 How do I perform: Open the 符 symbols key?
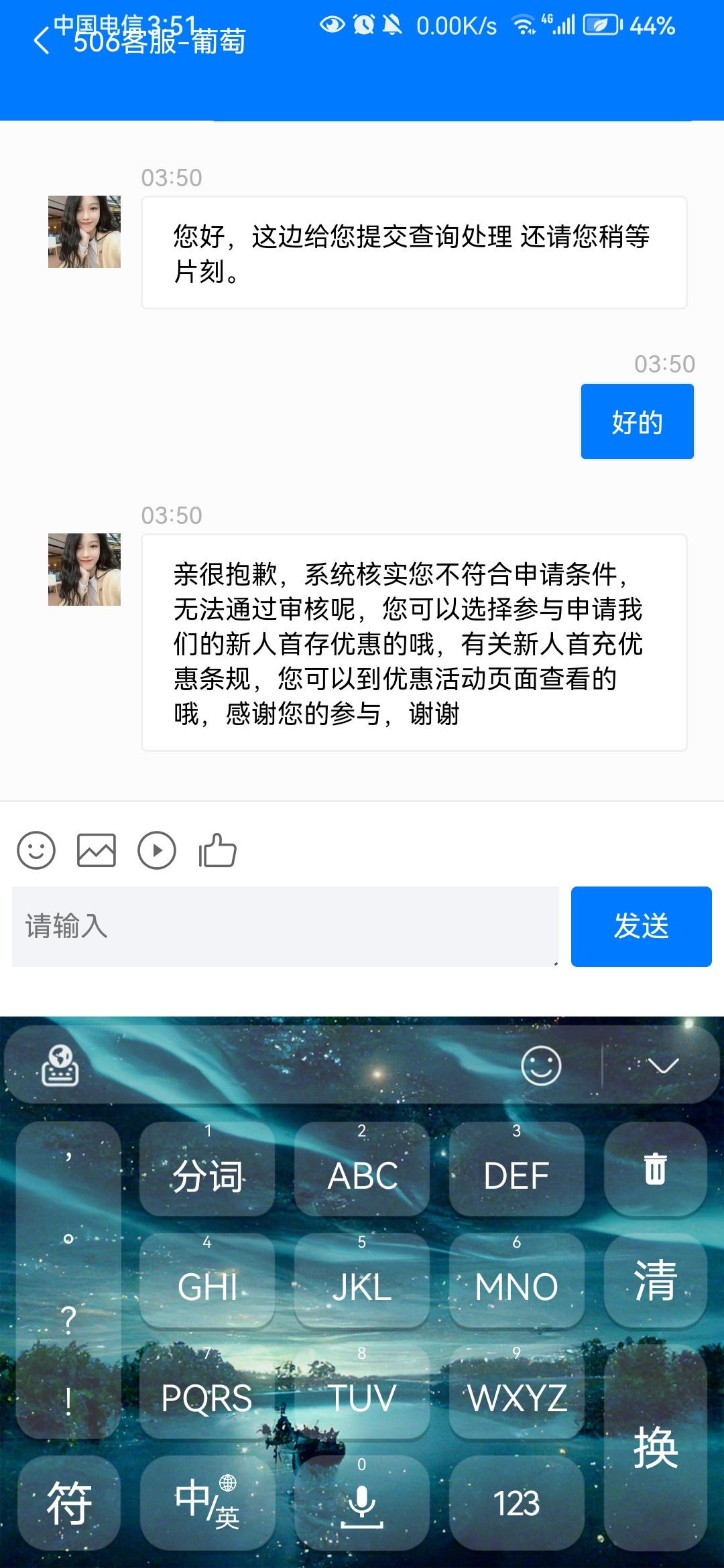(68, 1503)
